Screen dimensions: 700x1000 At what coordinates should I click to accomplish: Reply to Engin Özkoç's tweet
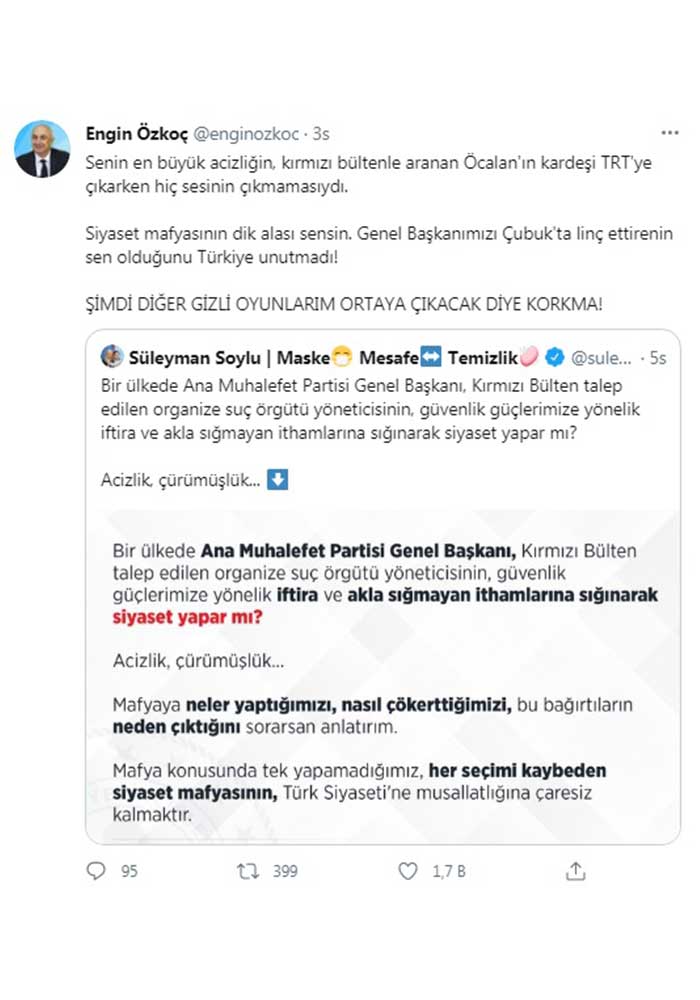pos(96,871)
